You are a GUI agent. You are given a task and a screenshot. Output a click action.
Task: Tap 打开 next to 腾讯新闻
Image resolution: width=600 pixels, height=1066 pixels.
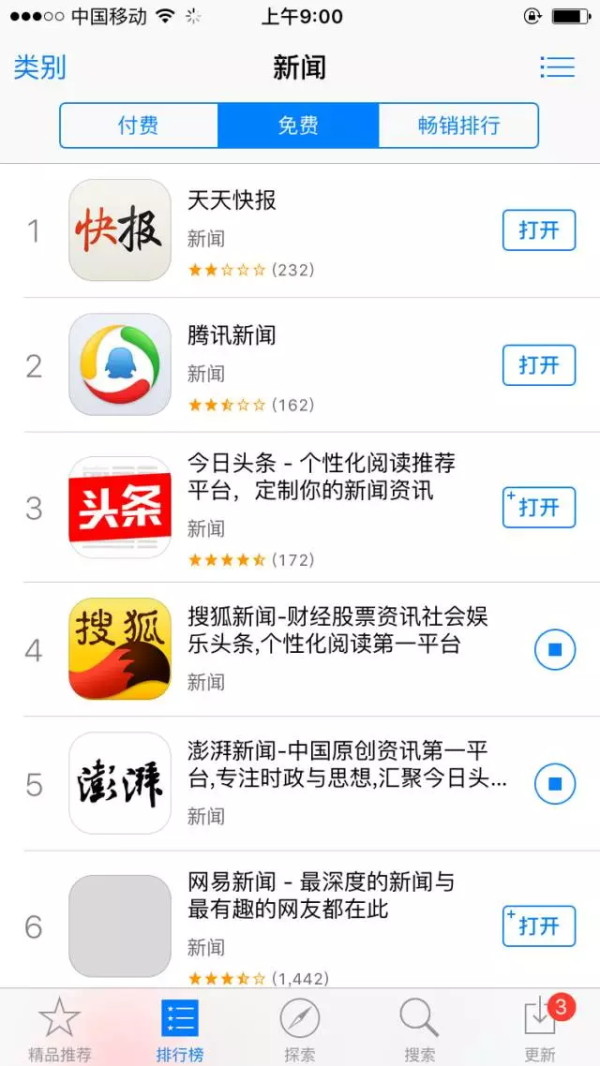(x=539, y=365)
